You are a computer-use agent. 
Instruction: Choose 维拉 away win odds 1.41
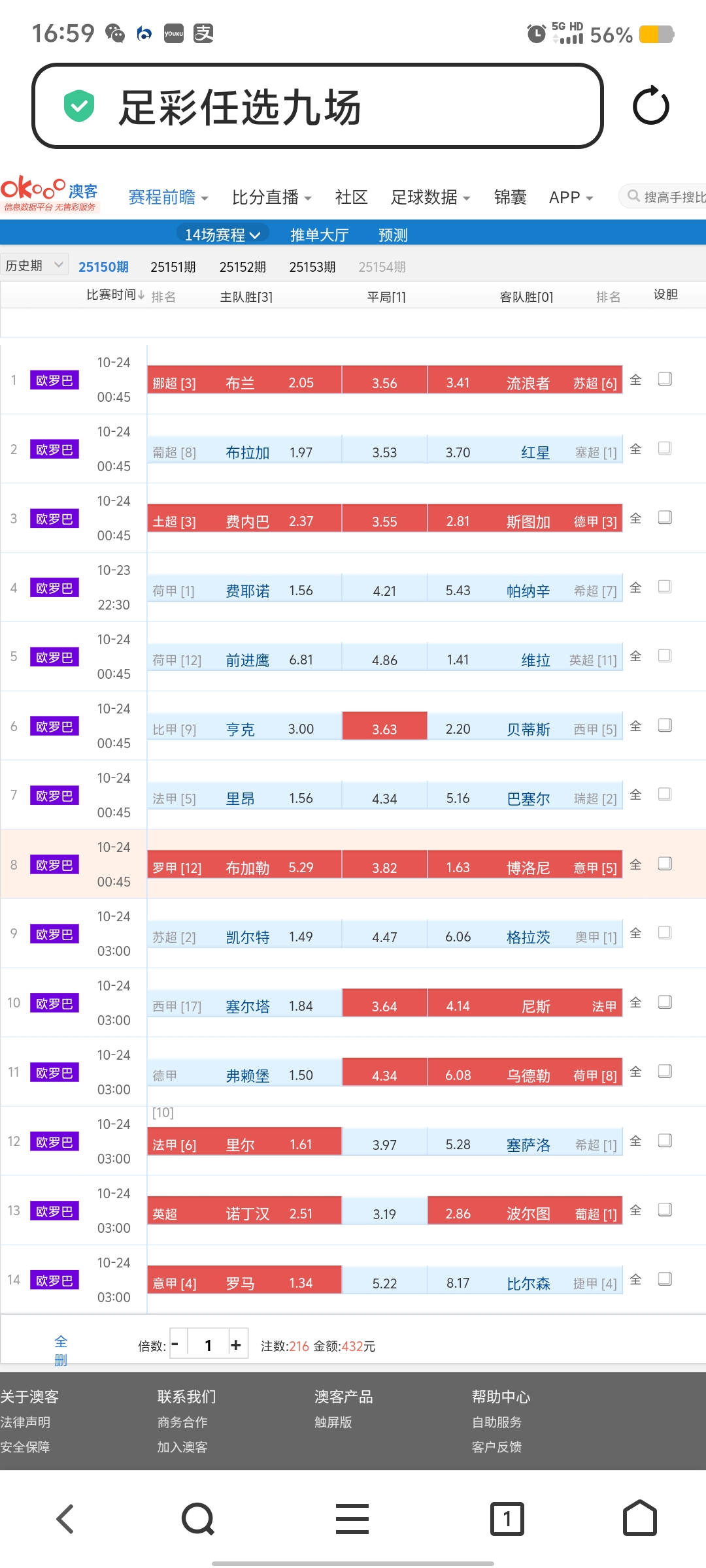tap(458, 659)
